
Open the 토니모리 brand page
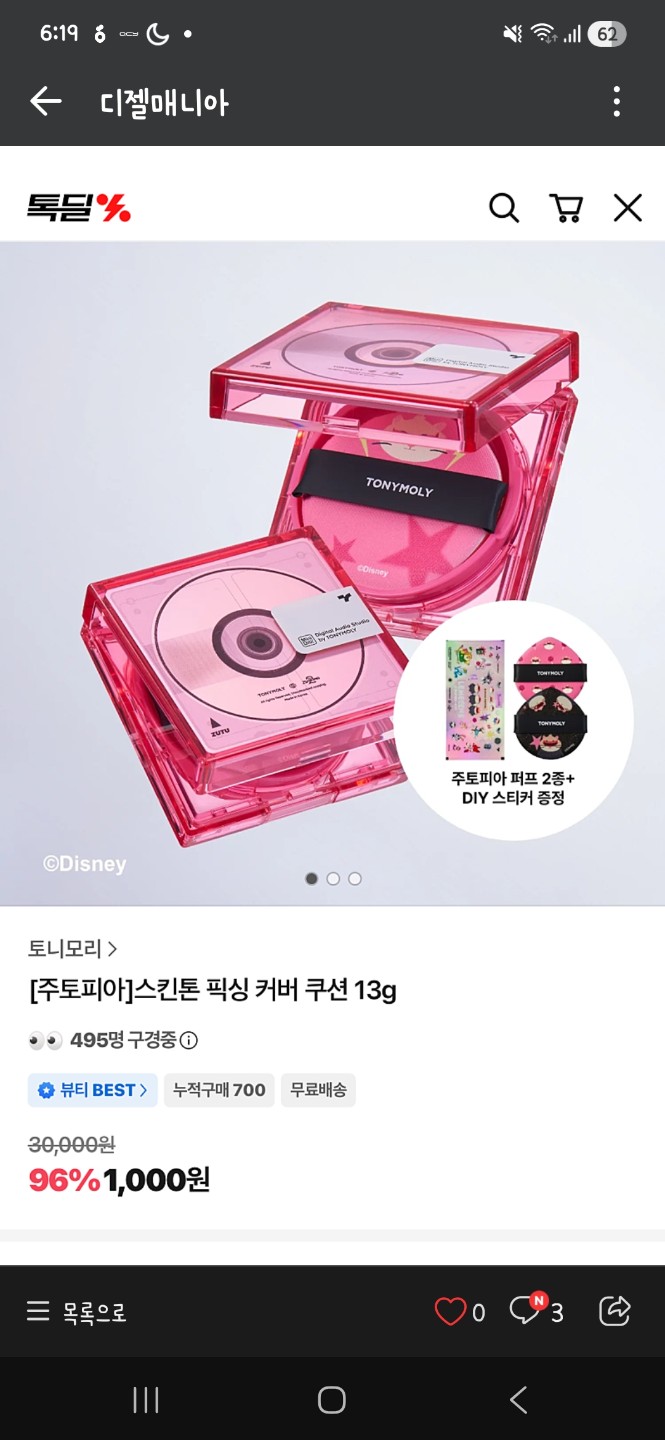[x=72, y=948]
